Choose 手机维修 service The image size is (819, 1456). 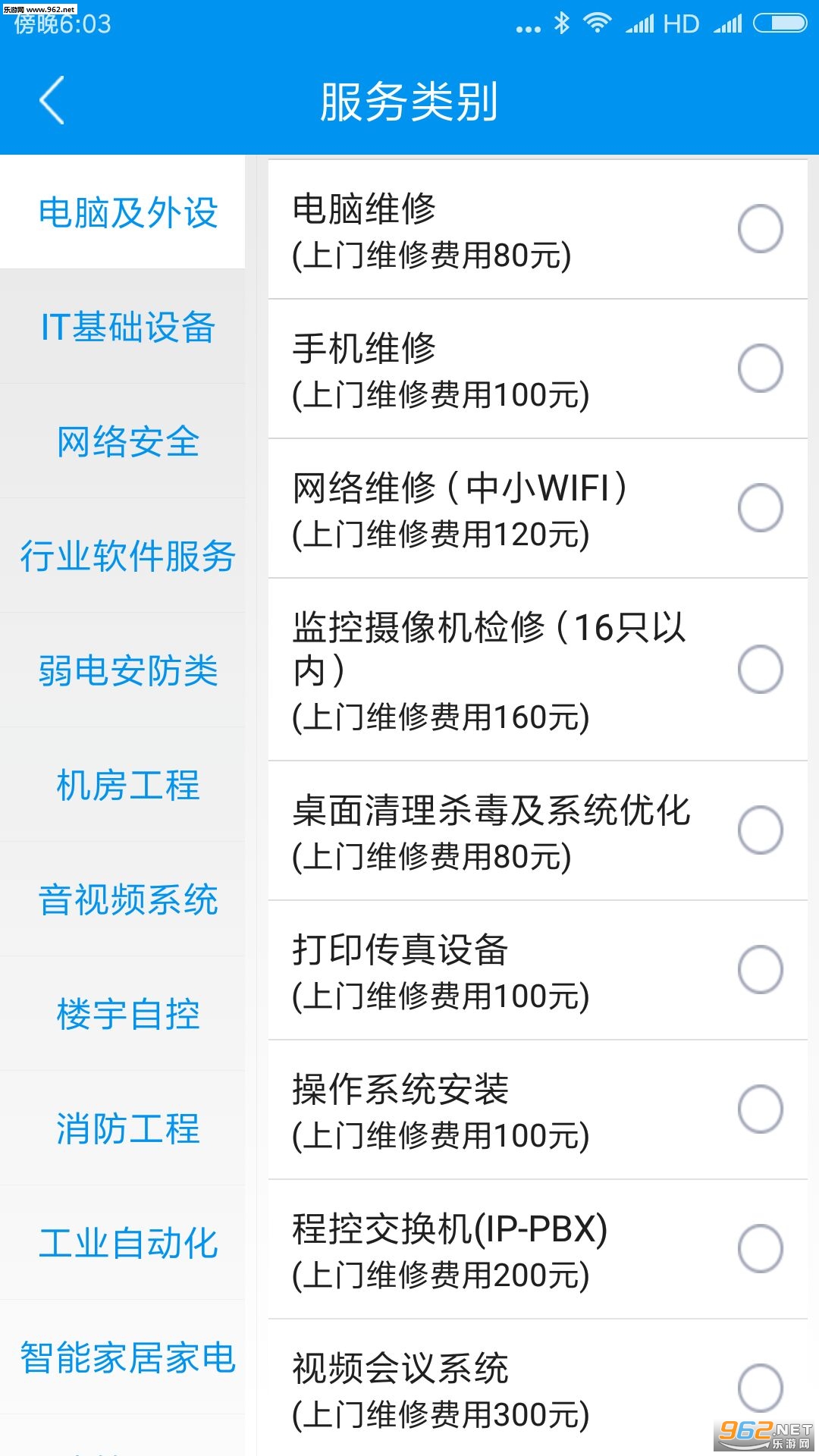(760, 368)
